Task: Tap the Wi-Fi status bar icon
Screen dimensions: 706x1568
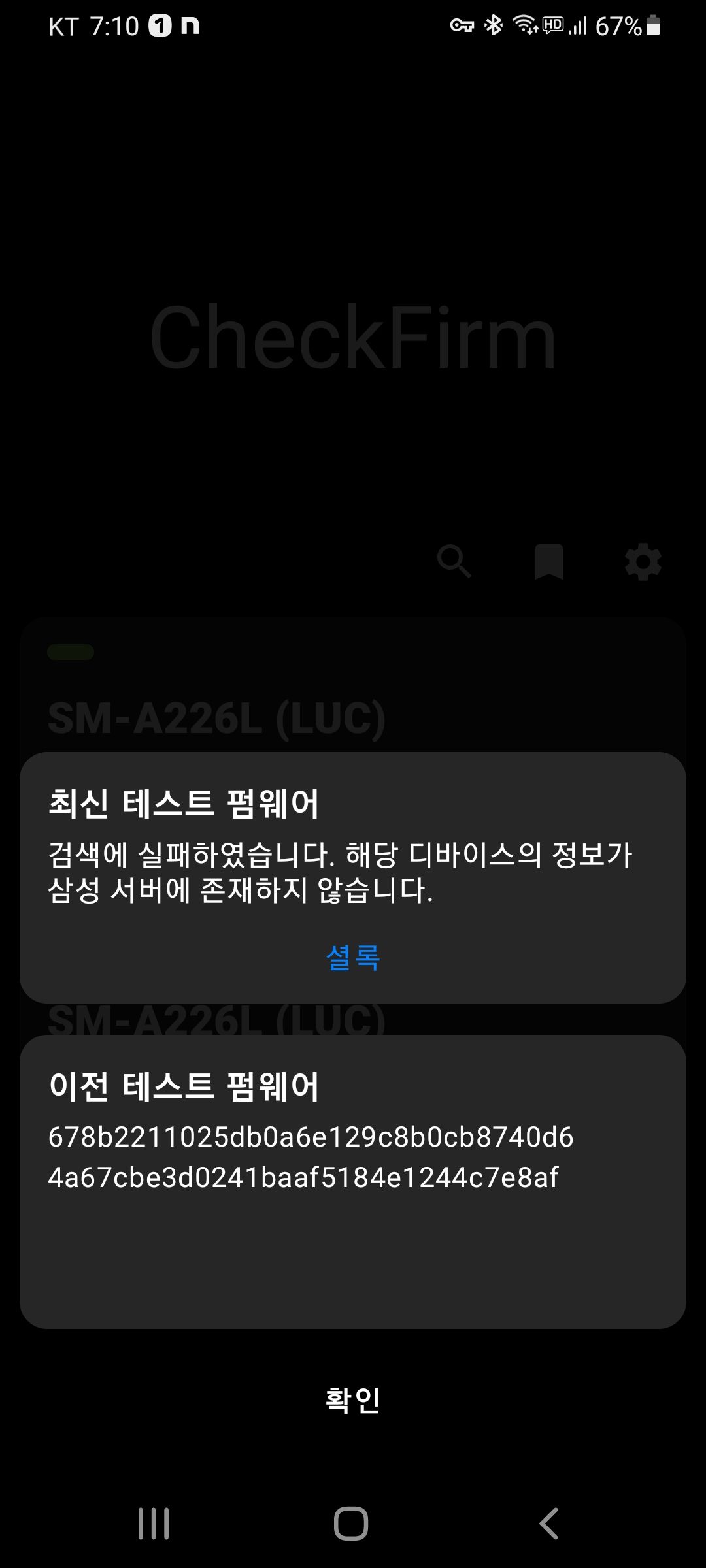Action: tap(525, 26)
